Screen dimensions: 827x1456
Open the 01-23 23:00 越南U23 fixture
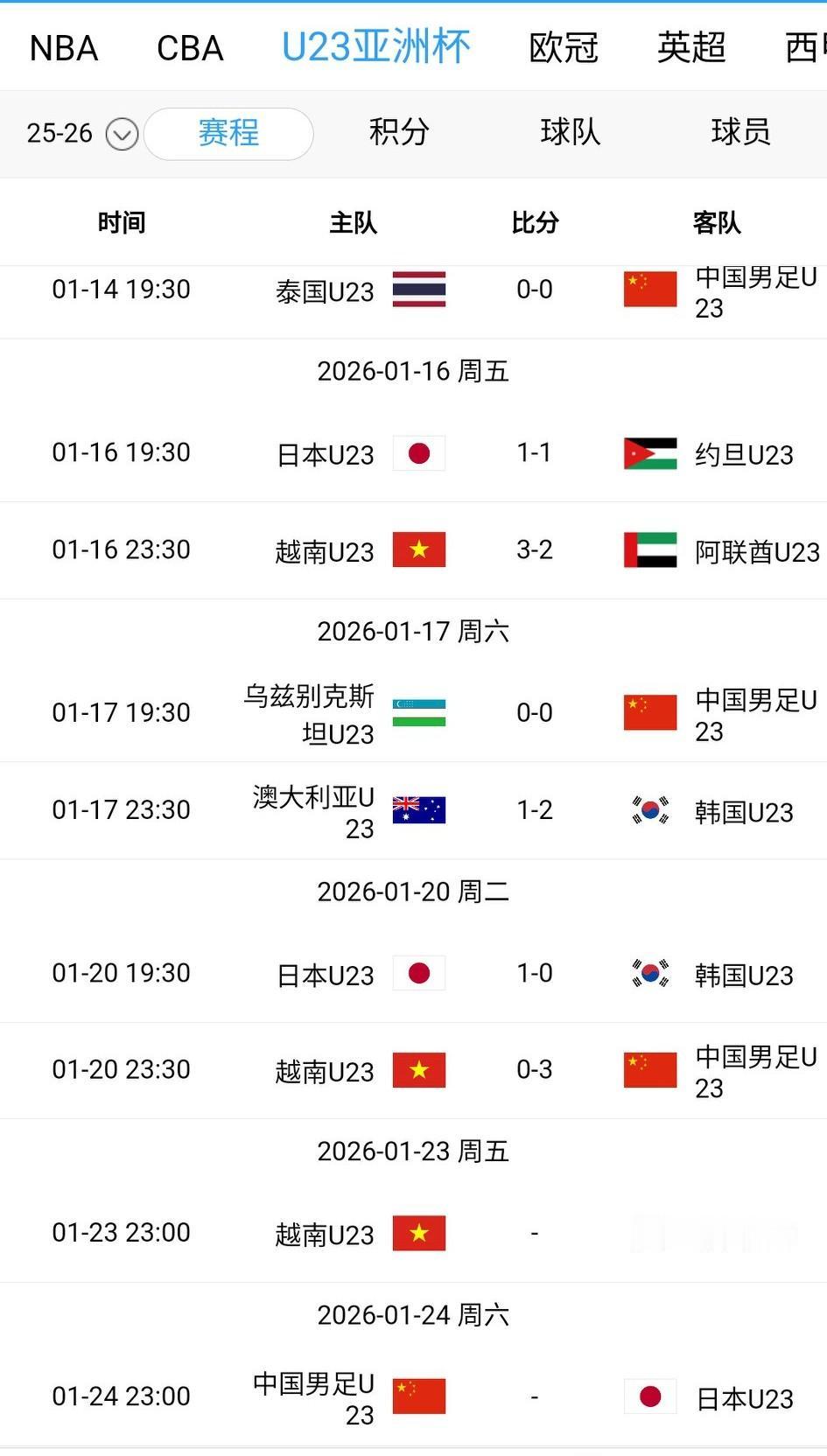click(534, 1234)
